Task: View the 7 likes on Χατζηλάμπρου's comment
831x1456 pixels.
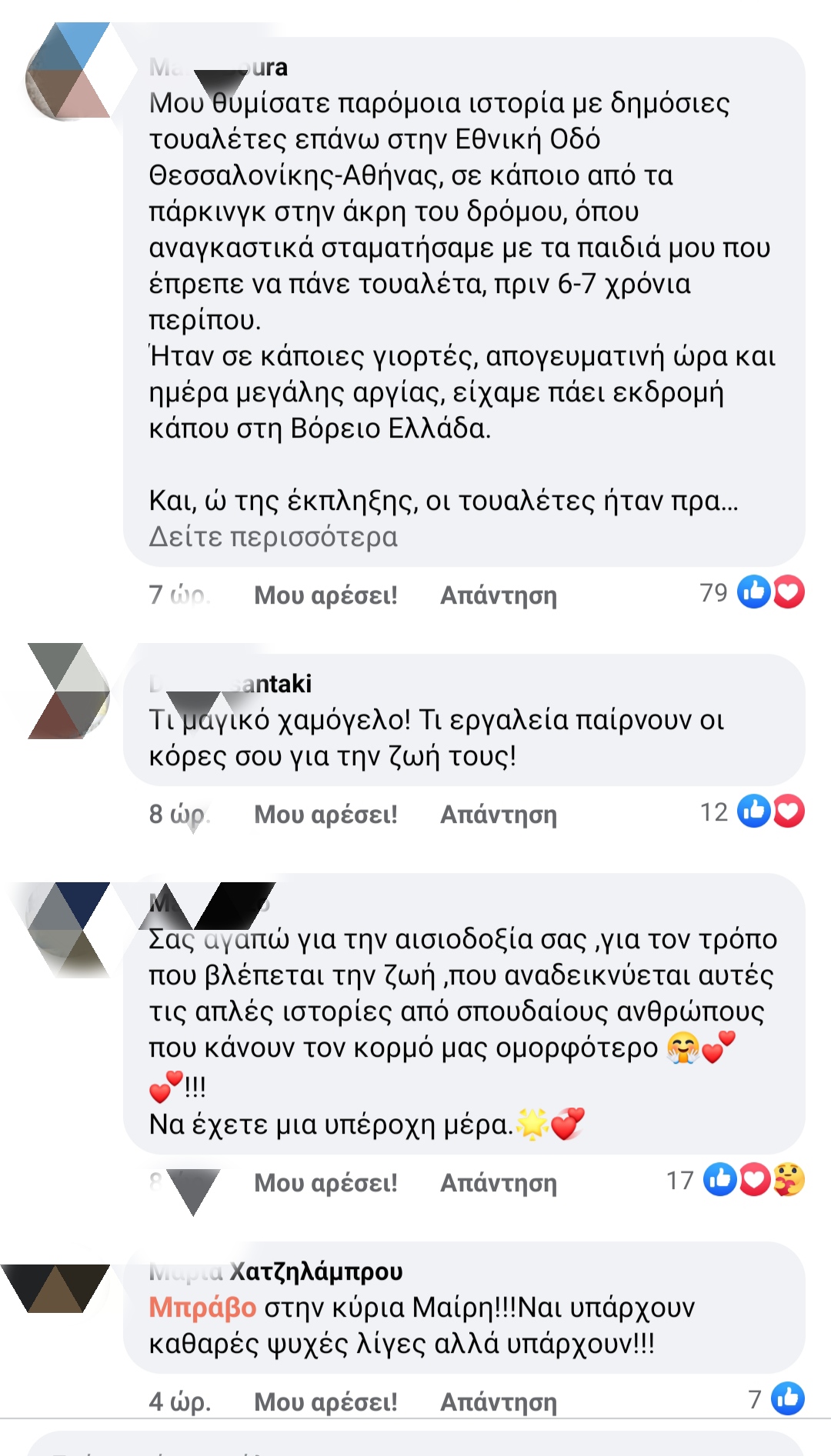Action: pyautogui.click(x=776, y=1399)
